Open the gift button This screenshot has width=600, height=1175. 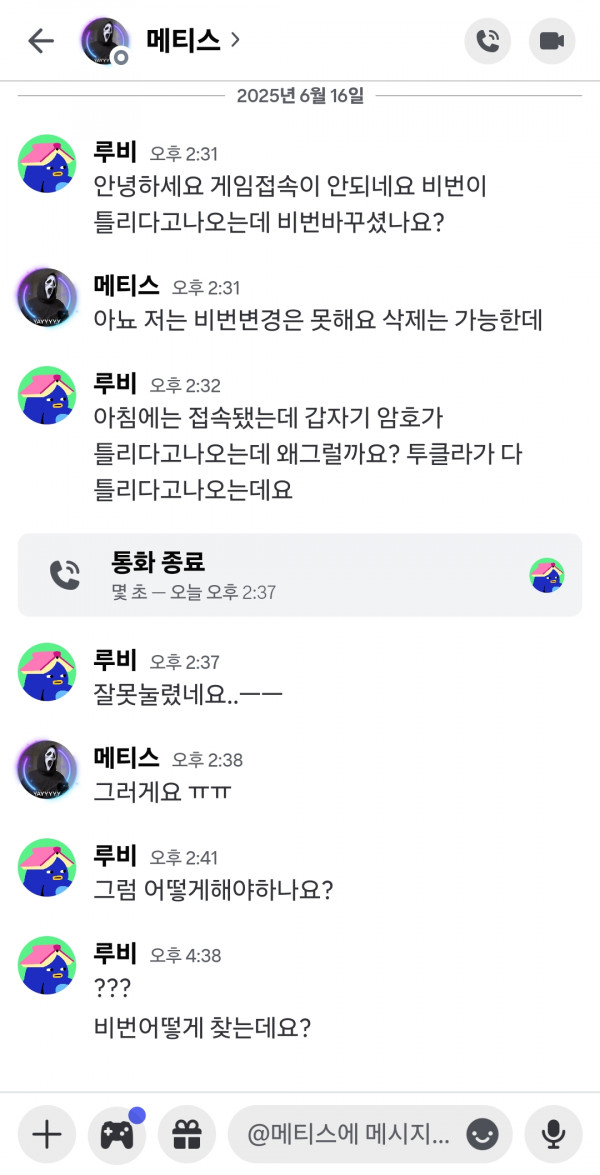187,1135
